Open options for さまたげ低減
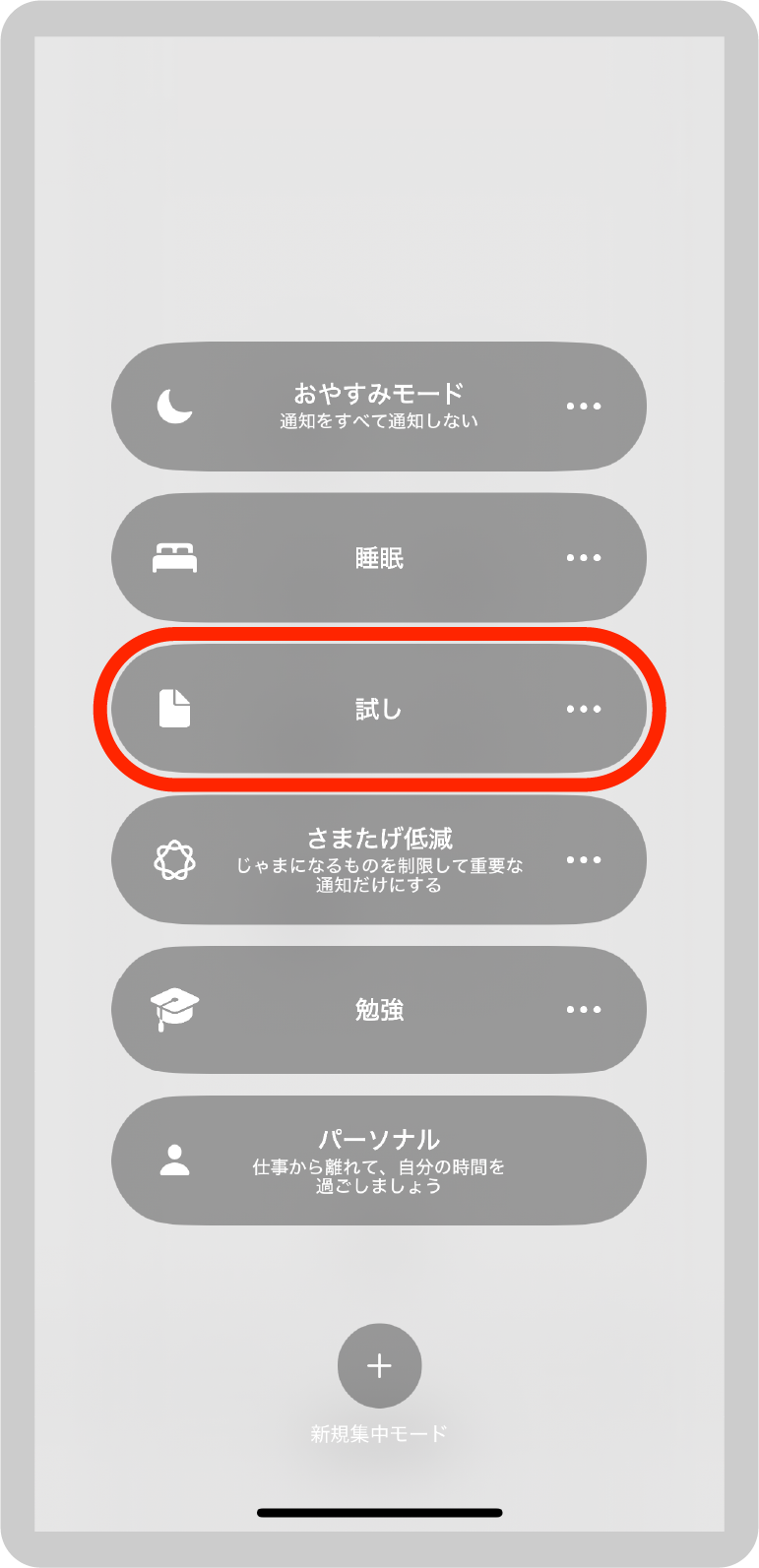 [584, 859]
